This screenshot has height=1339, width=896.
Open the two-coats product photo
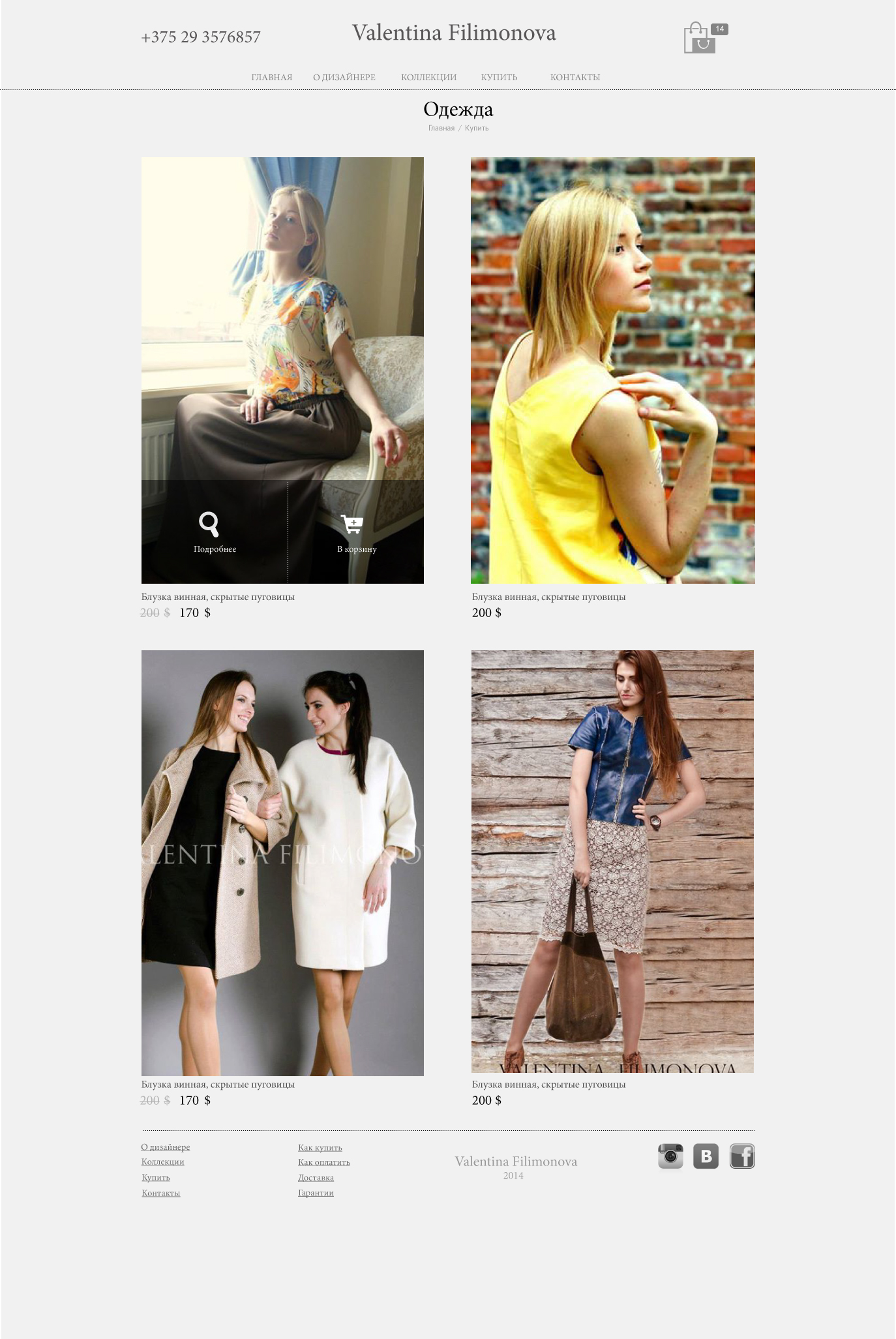(x=282, y=862)
